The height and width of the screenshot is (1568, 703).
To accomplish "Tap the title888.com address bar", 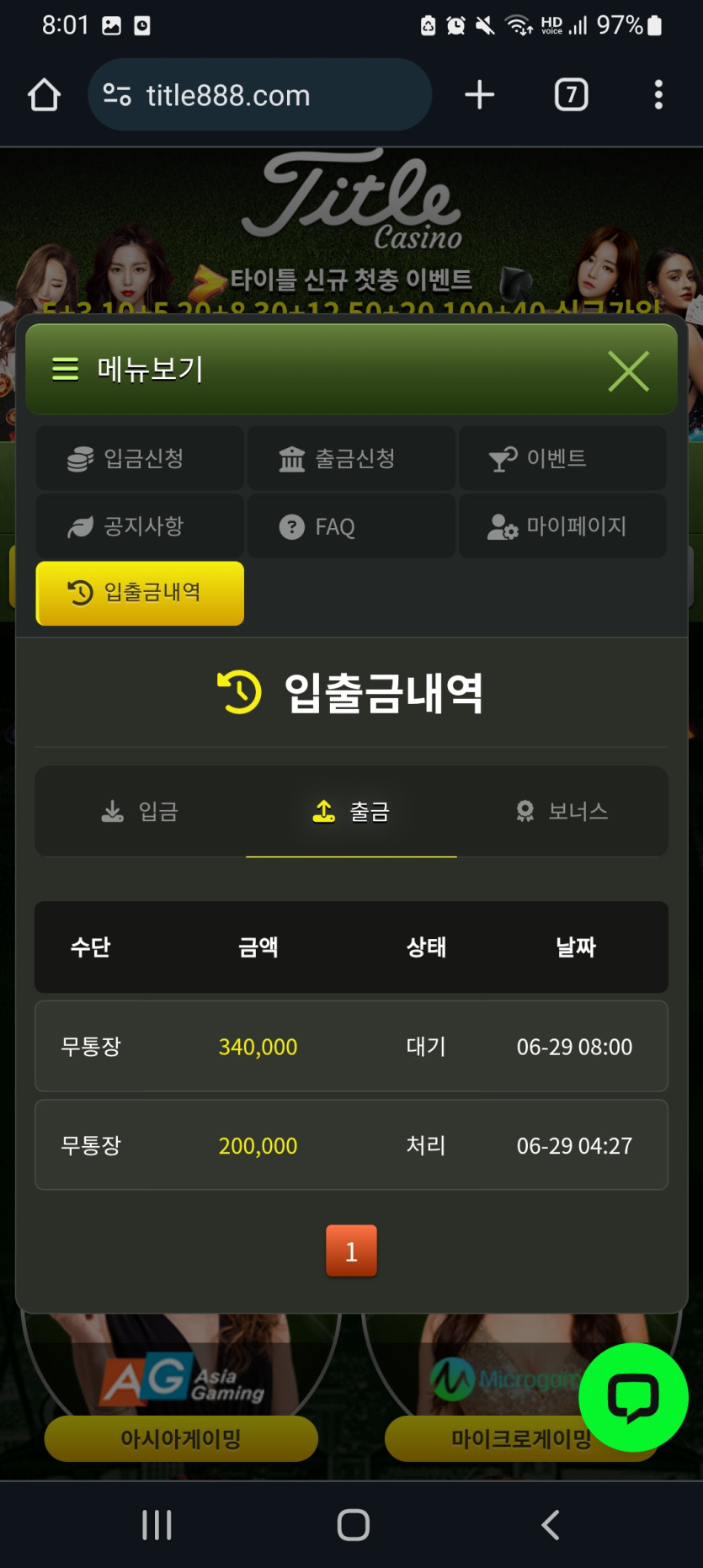I will point(259,95).
